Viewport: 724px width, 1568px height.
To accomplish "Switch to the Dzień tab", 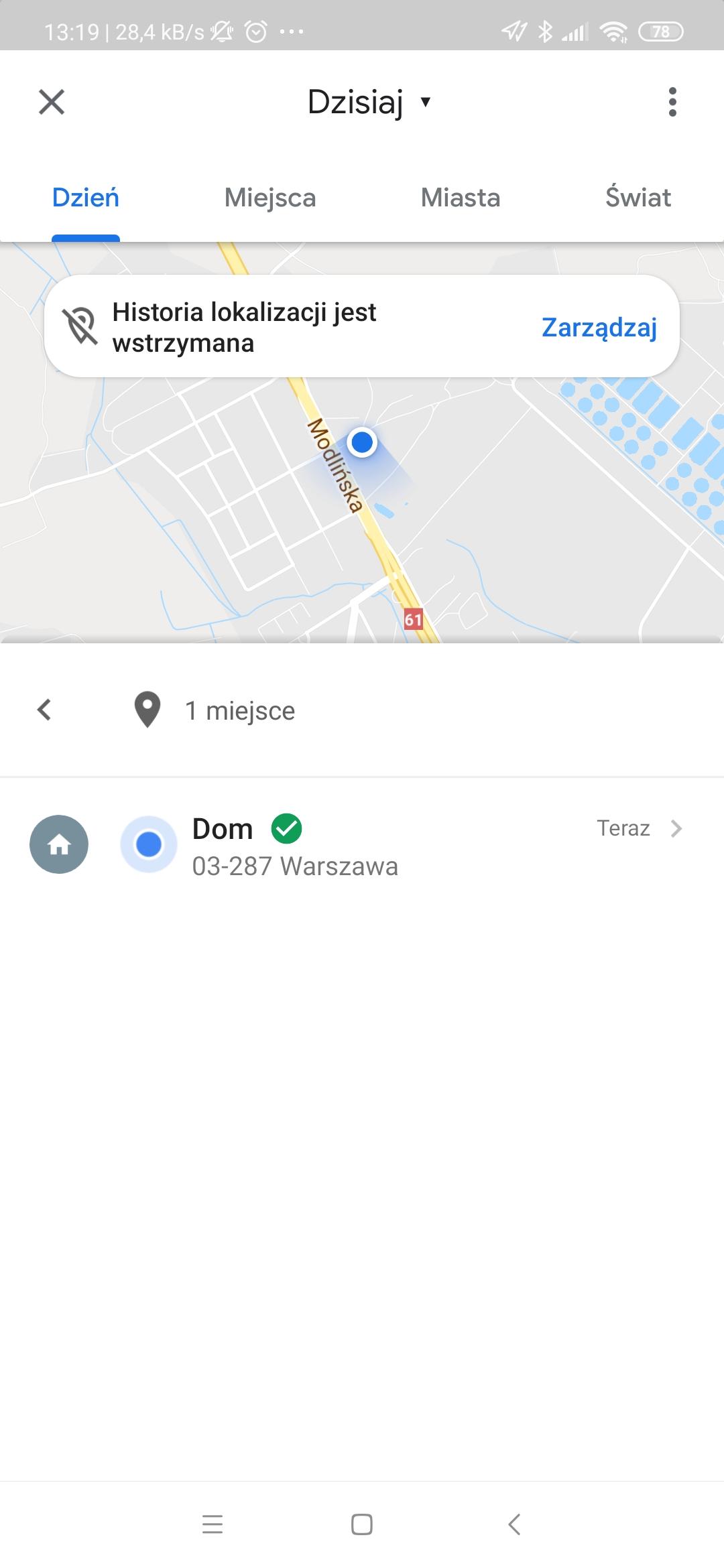I will 86,198.
